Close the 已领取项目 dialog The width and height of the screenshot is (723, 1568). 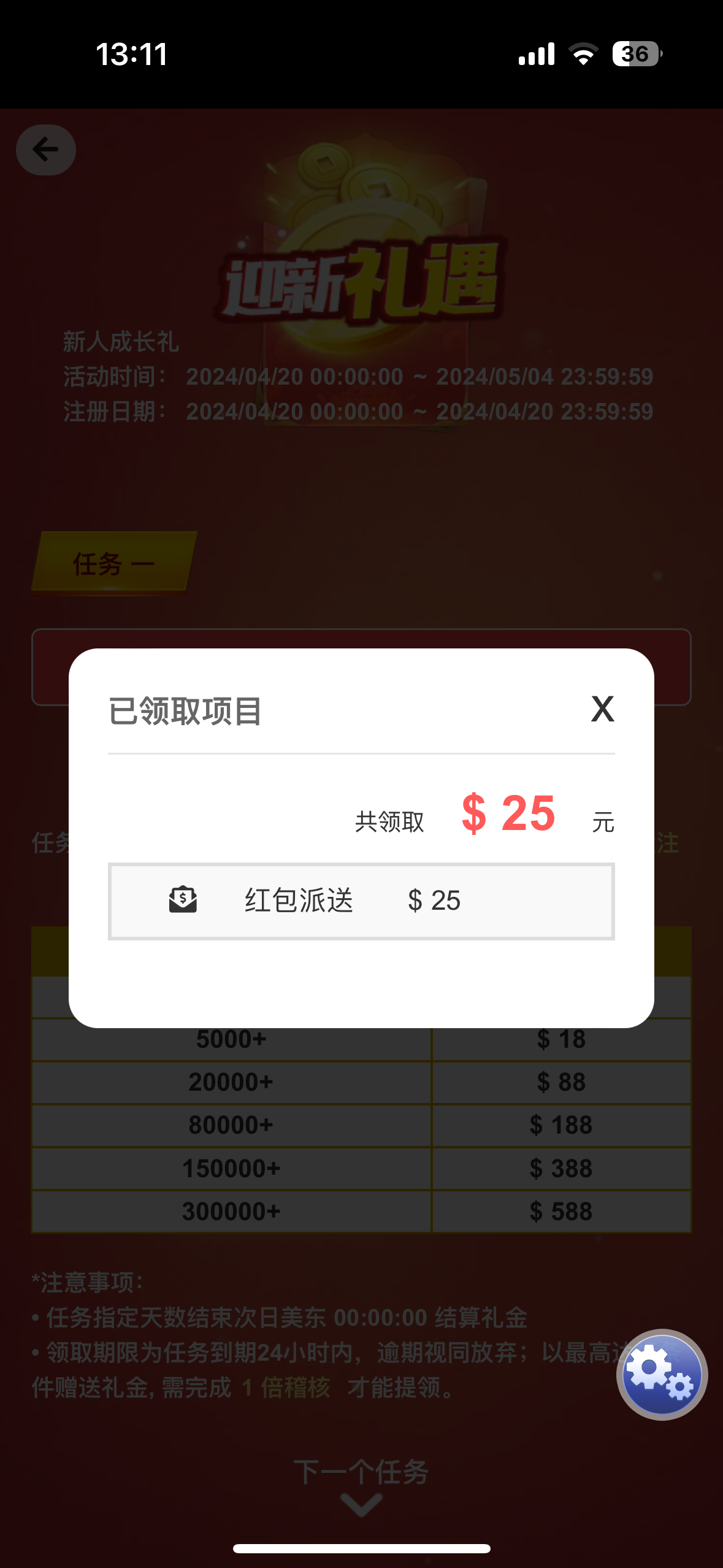[x=602, y=709]
